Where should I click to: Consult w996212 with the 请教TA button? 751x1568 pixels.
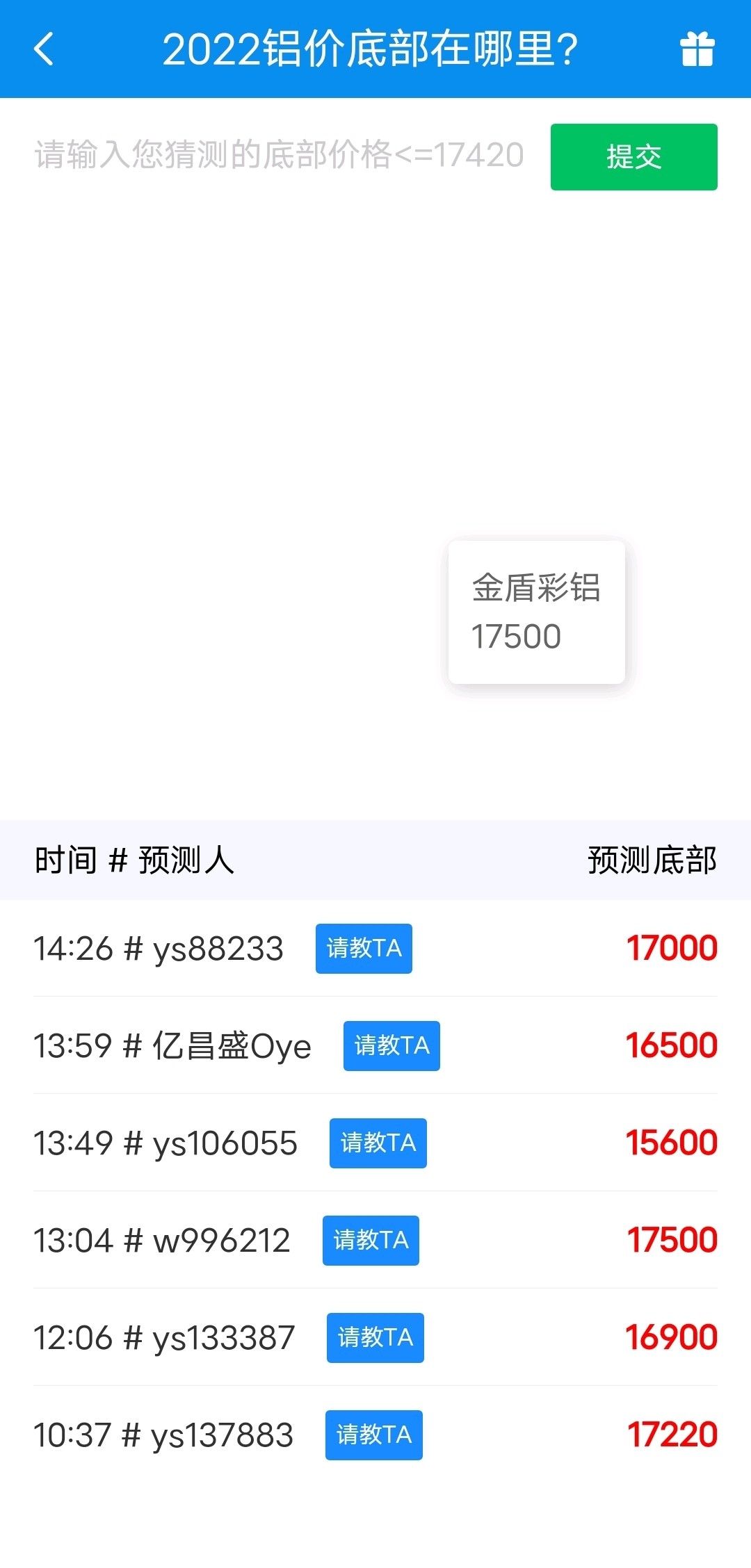click(371, 1240)
